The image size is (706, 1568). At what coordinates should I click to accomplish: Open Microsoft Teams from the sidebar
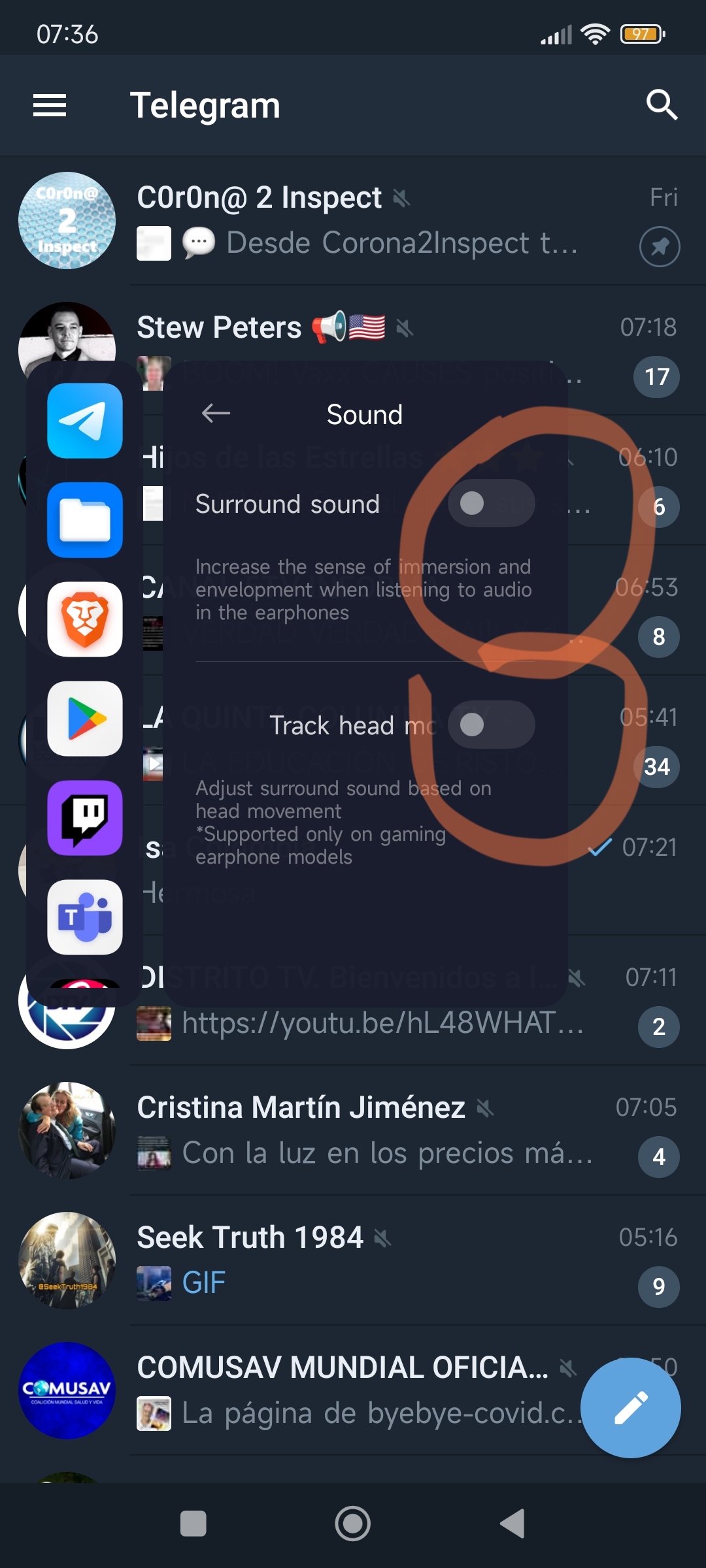85,917
